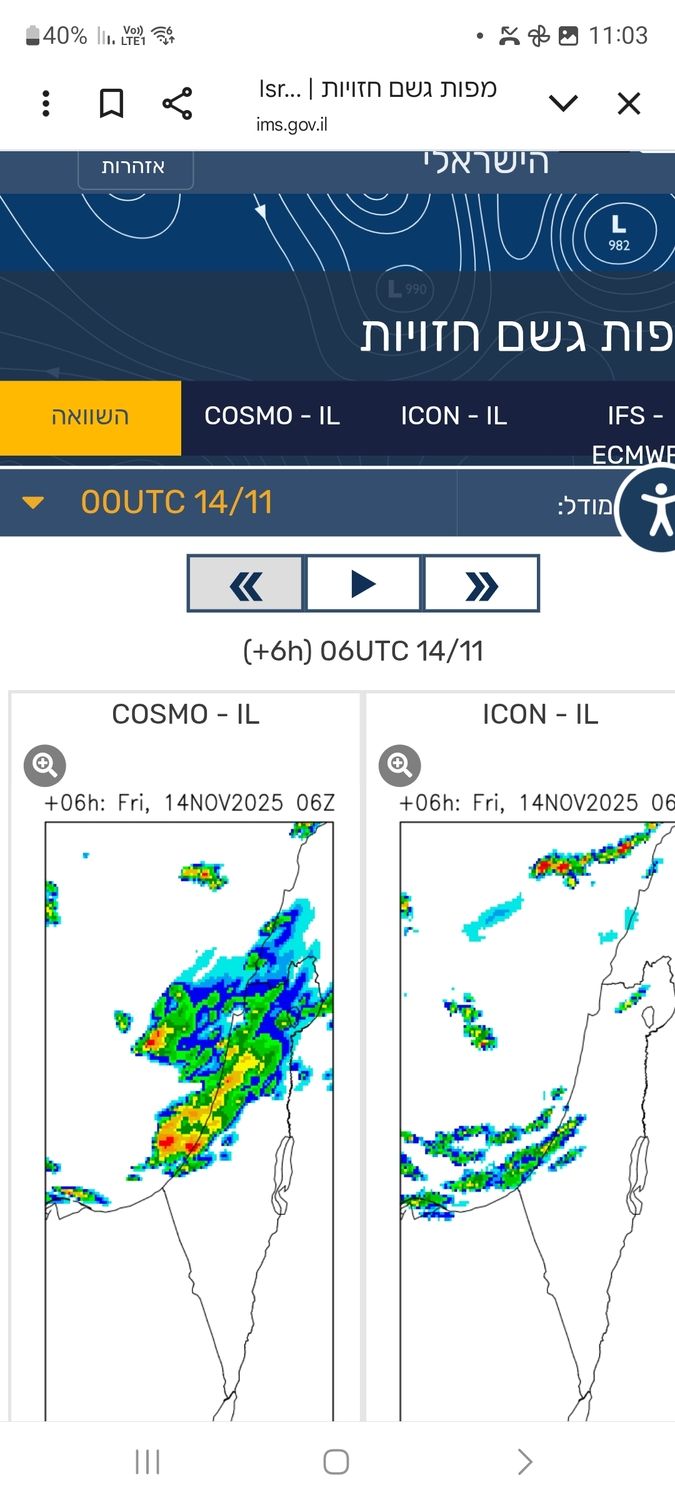The height and width of the screenshot is (1500, 675).
Task: Minimize the browser tab with the chevron
Action: click(x=563, y=104)
